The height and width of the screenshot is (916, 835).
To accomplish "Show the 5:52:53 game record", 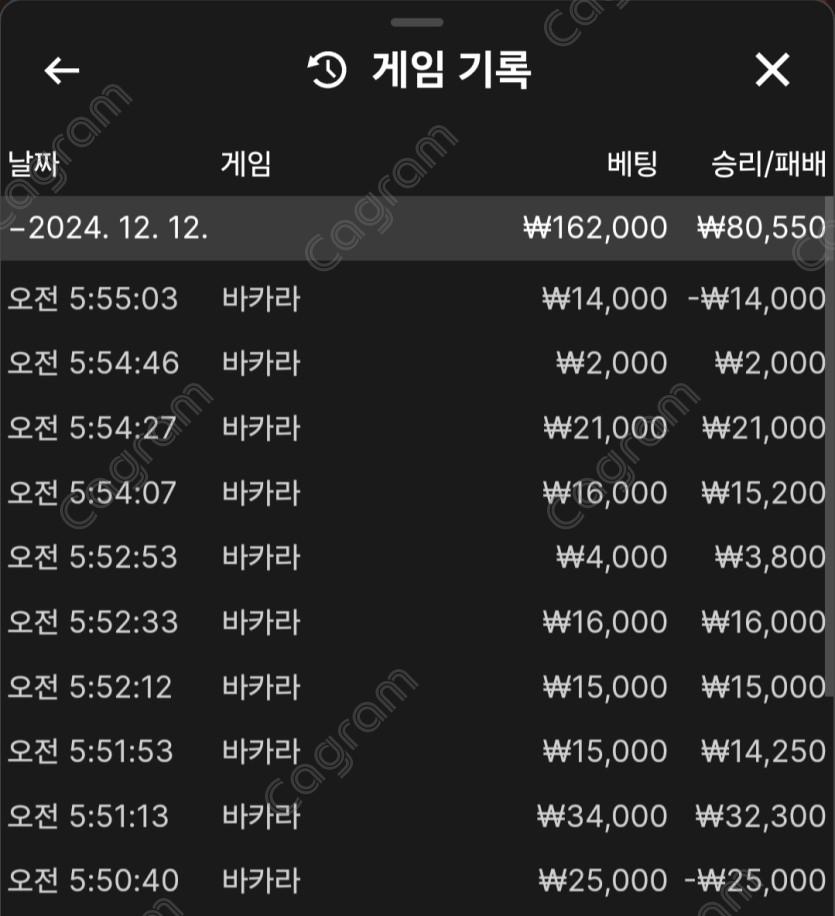I will [x=415, y=557].
